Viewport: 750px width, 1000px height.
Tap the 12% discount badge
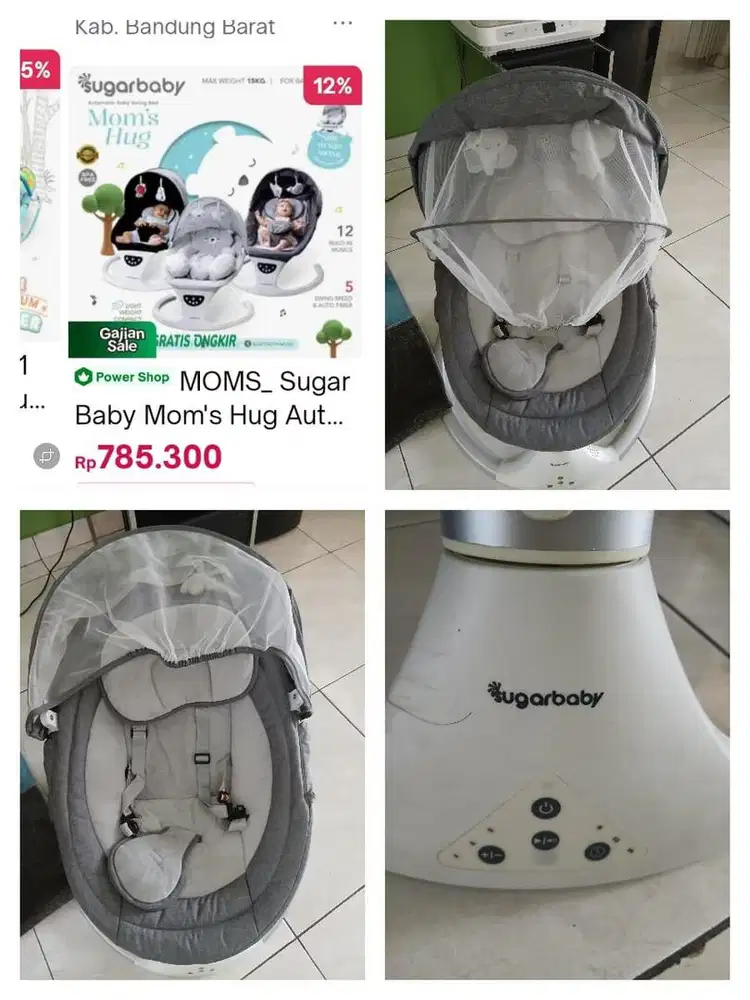(x=330, y=87)
